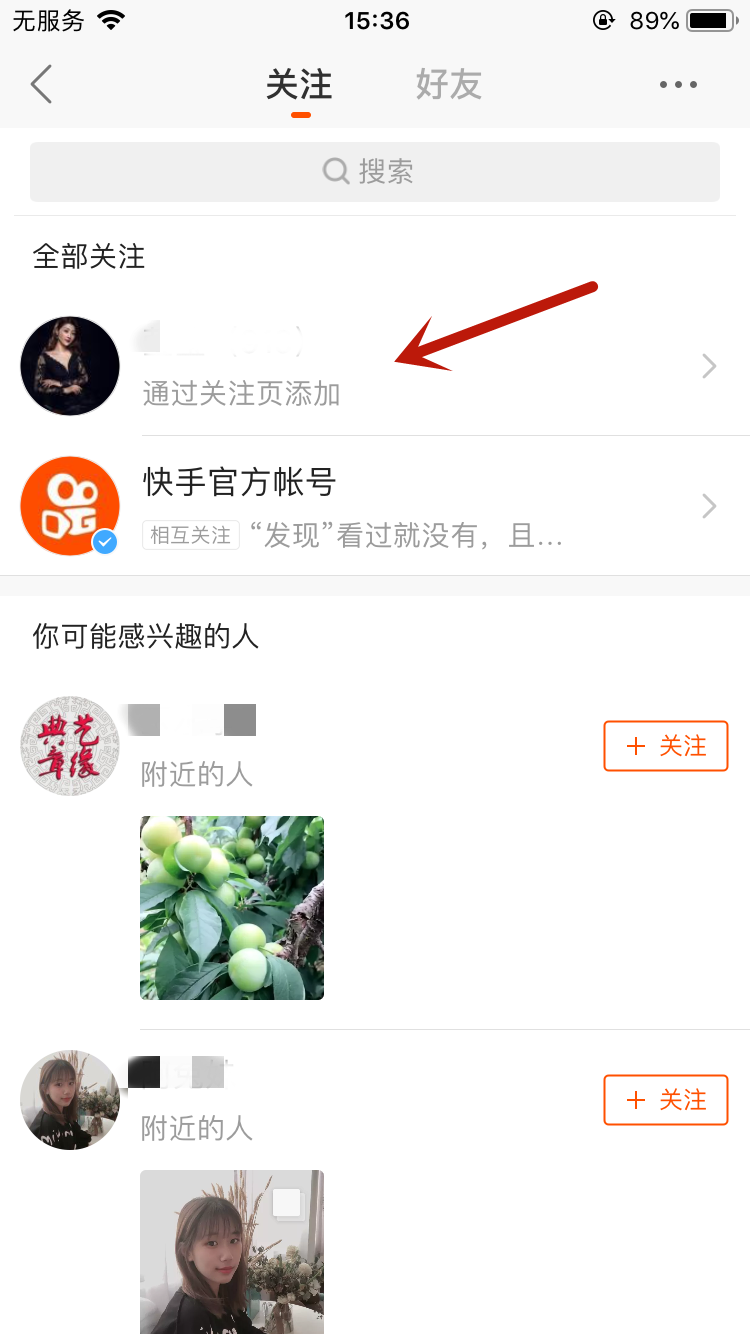This screenshot has height=1334, width=750.
Task: Expand the first followed account via right chevron
Action: tap(709, 366)
